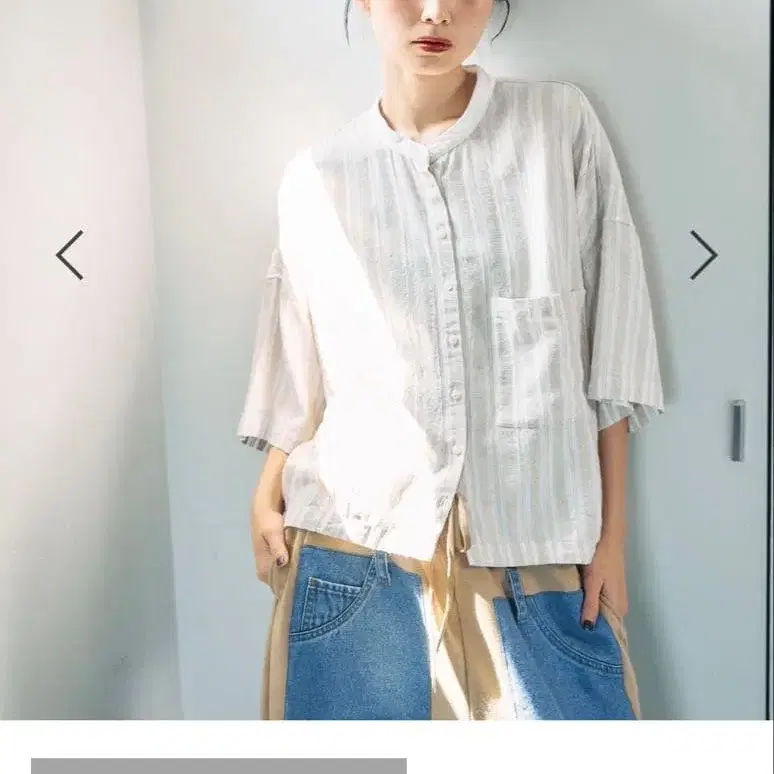Show the next product photo

703,255
